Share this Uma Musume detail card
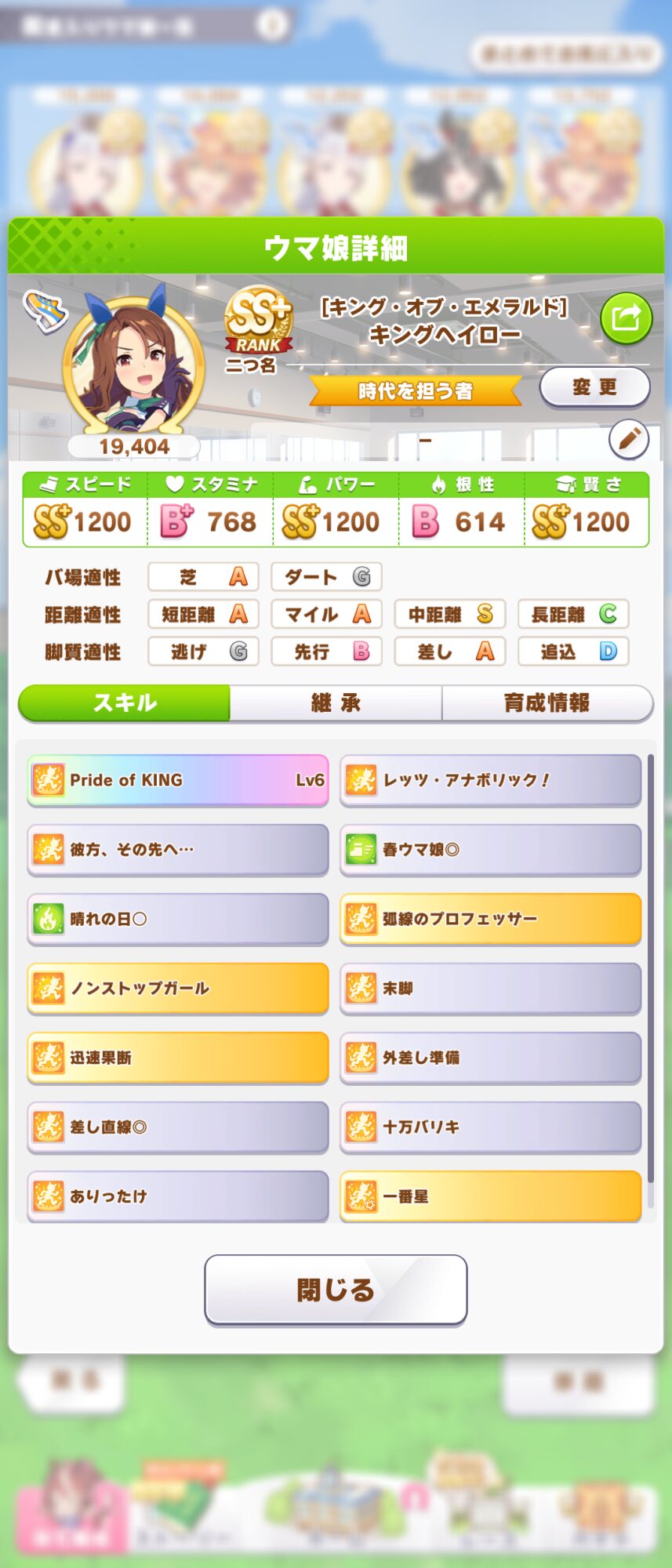This screenshot has height=1568, width=672. point(626,318)
